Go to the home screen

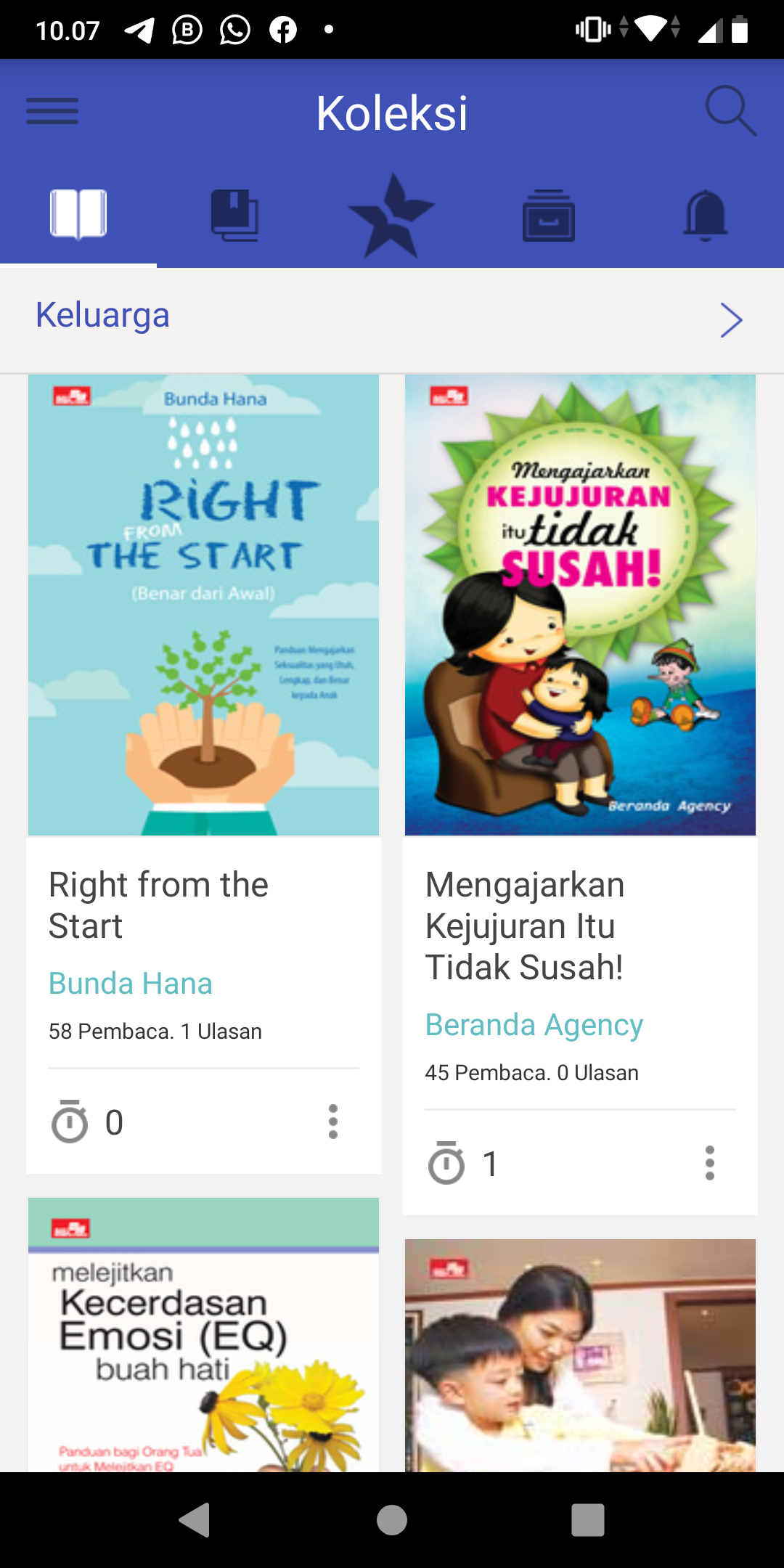tap(392, 1520)
